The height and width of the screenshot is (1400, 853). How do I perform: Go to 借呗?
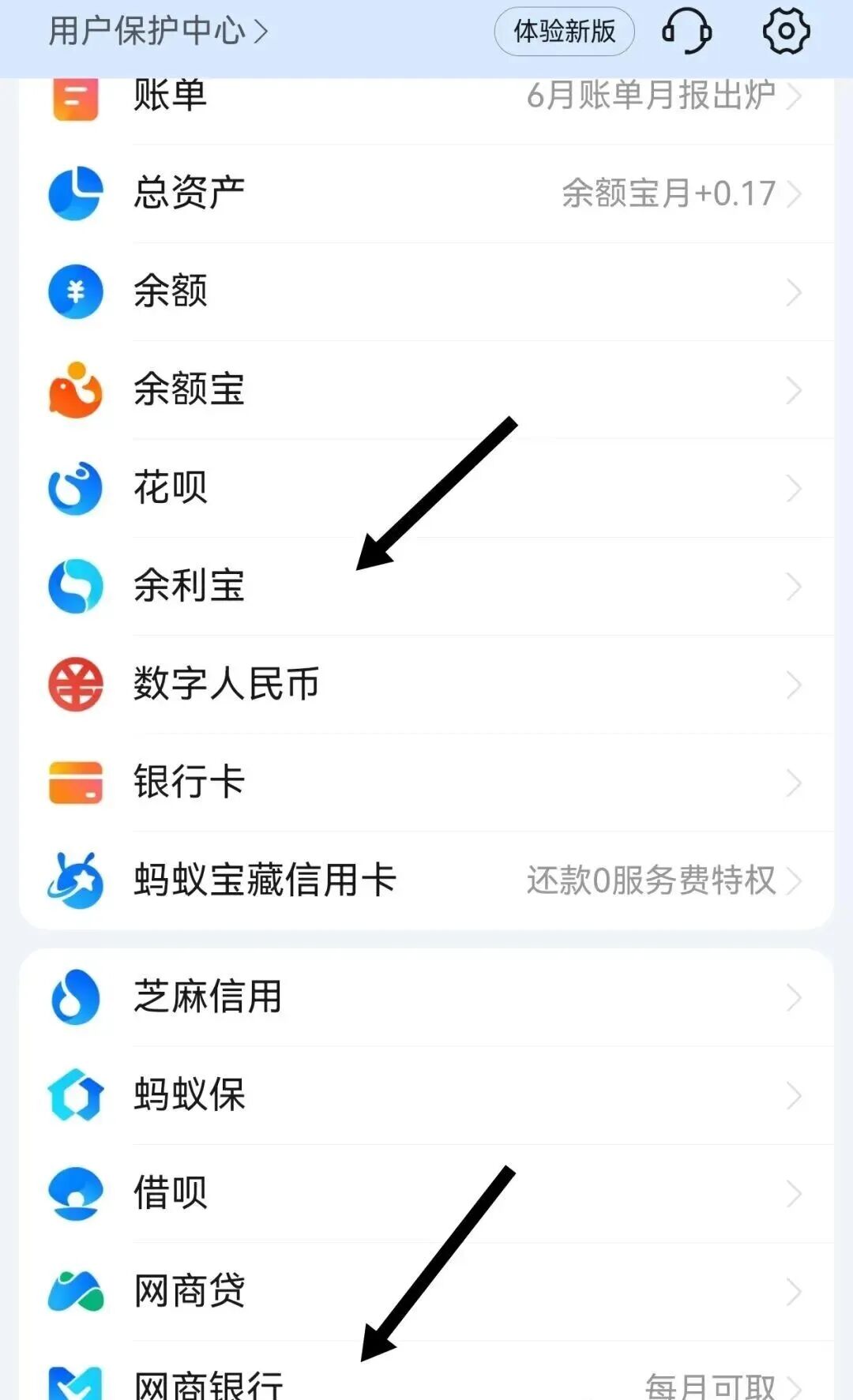[426, 1193]
